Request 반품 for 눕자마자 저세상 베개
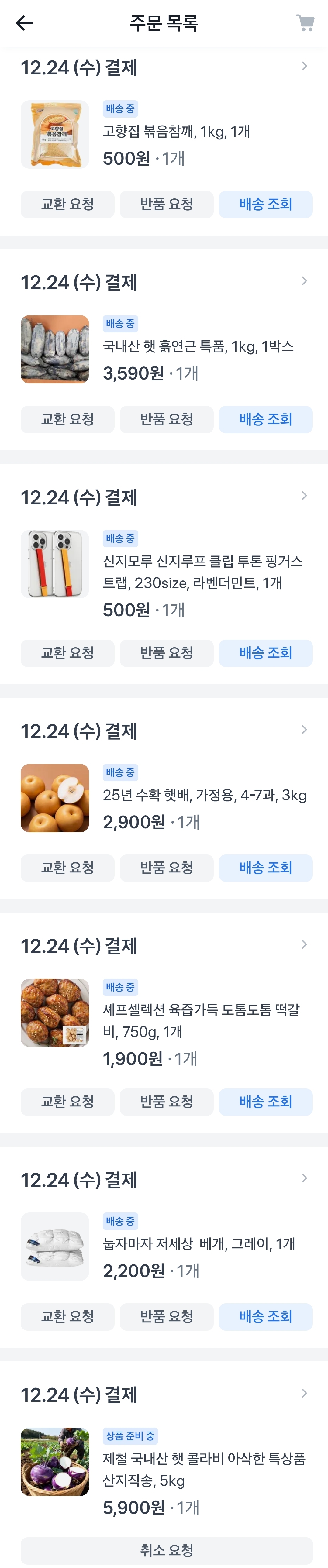 pos(166,1317)
